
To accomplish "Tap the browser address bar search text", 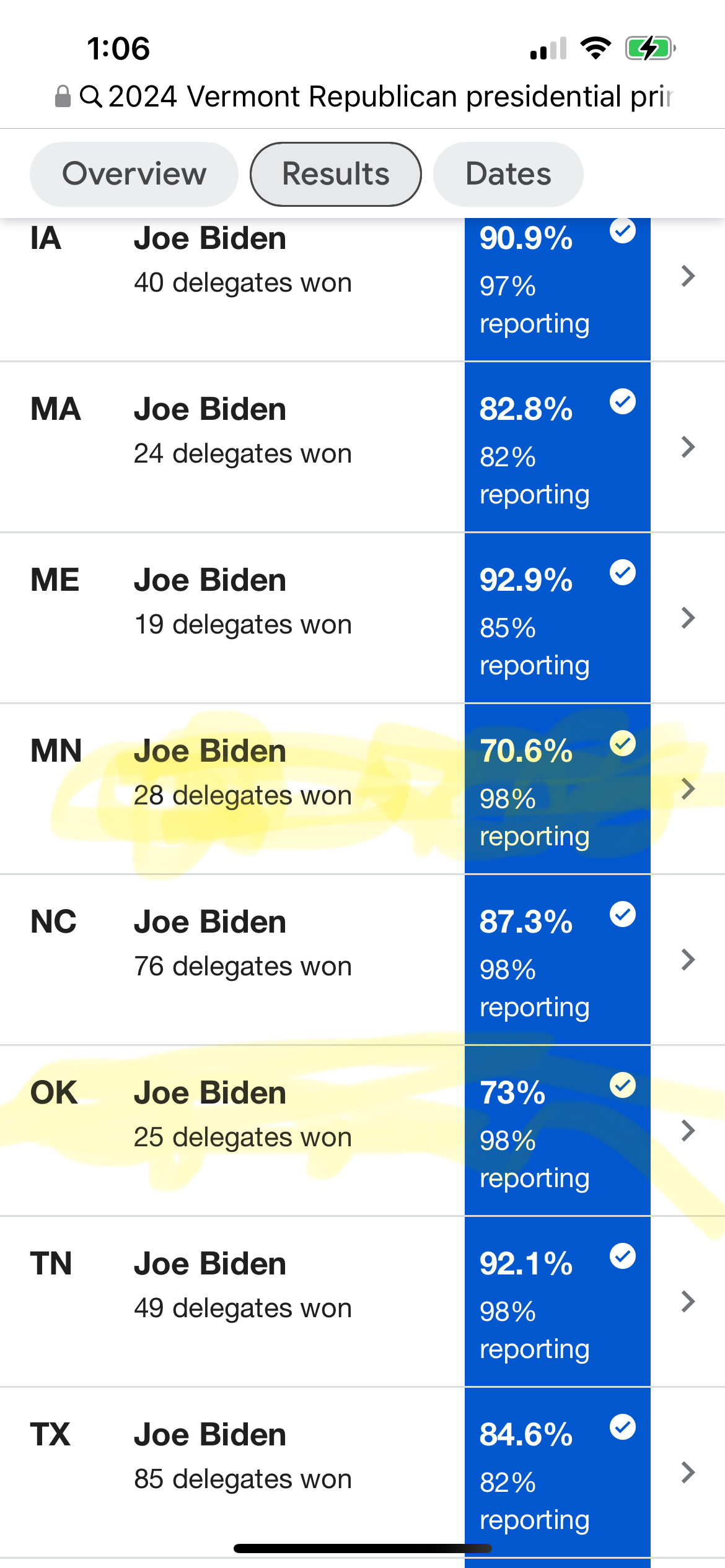I will point(390,97).
